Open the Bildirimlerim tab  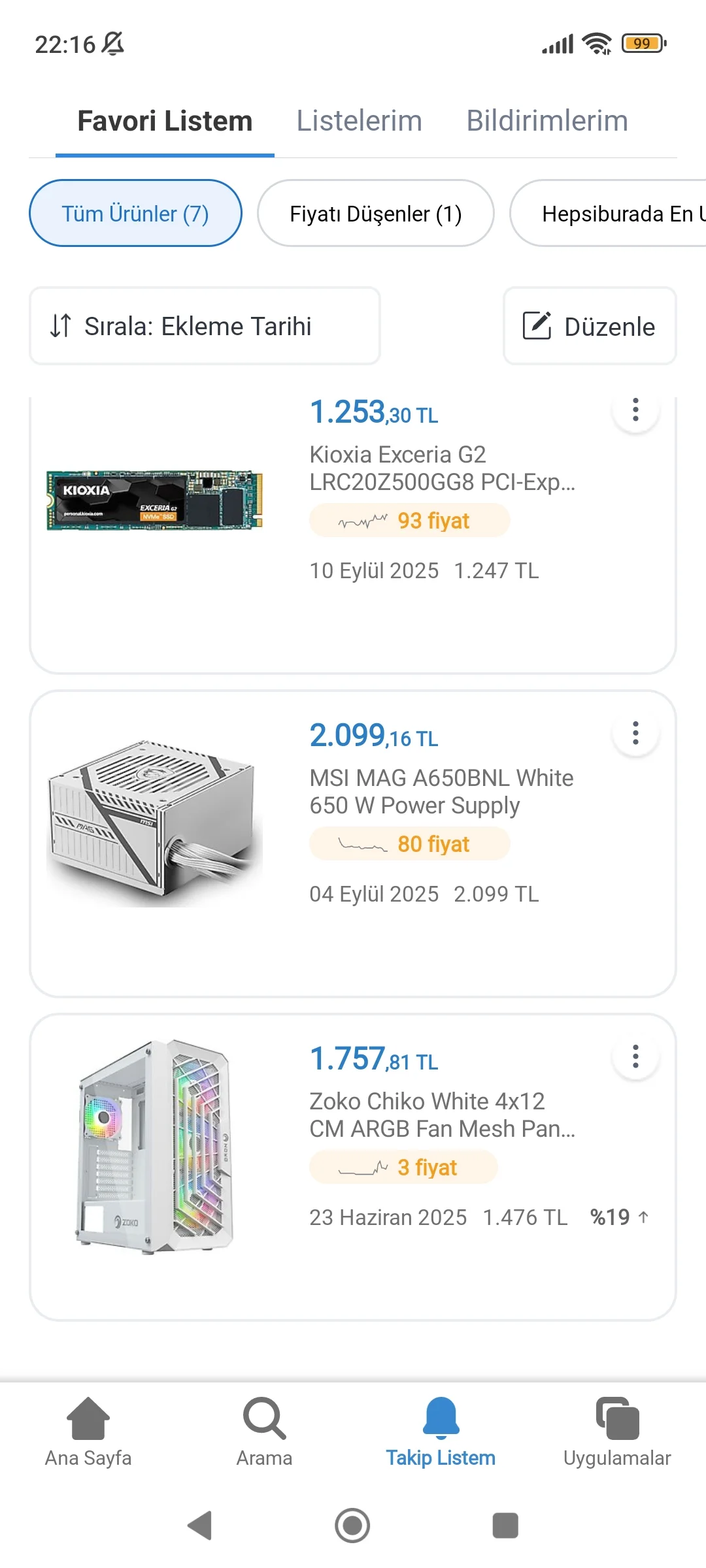[547, 121]
